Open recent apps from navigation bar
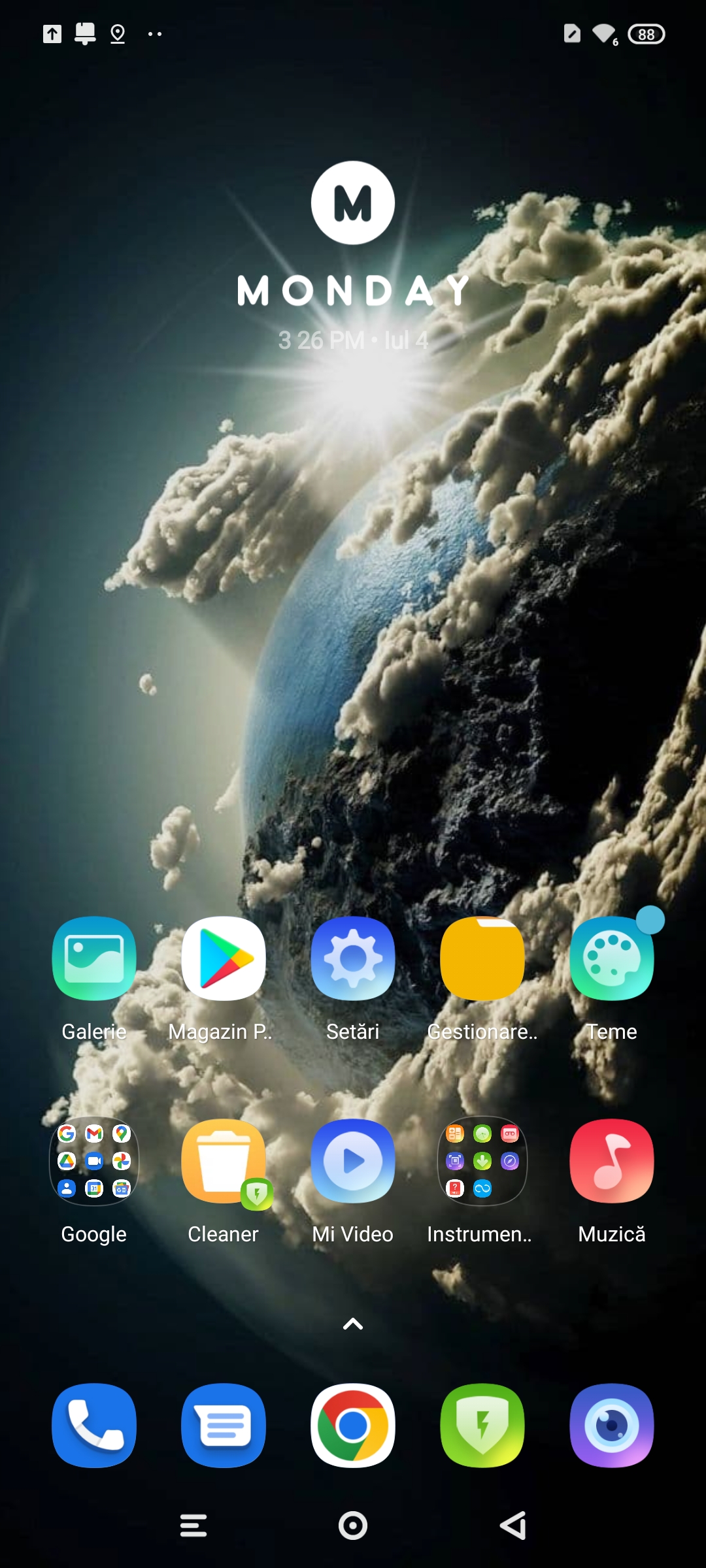Image resolution: width=706 pixels, height=1568 pixels. [x=193, y=1526]
